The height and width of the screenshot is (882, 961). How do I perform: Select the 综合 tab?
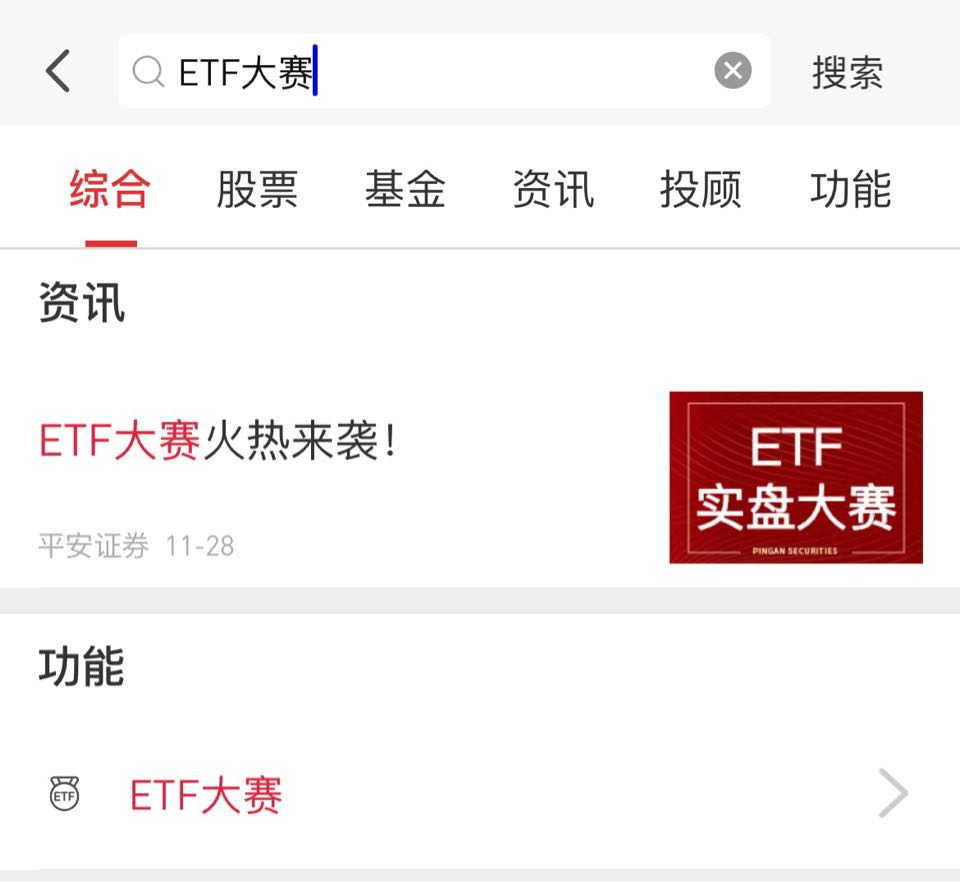point(110,190)
